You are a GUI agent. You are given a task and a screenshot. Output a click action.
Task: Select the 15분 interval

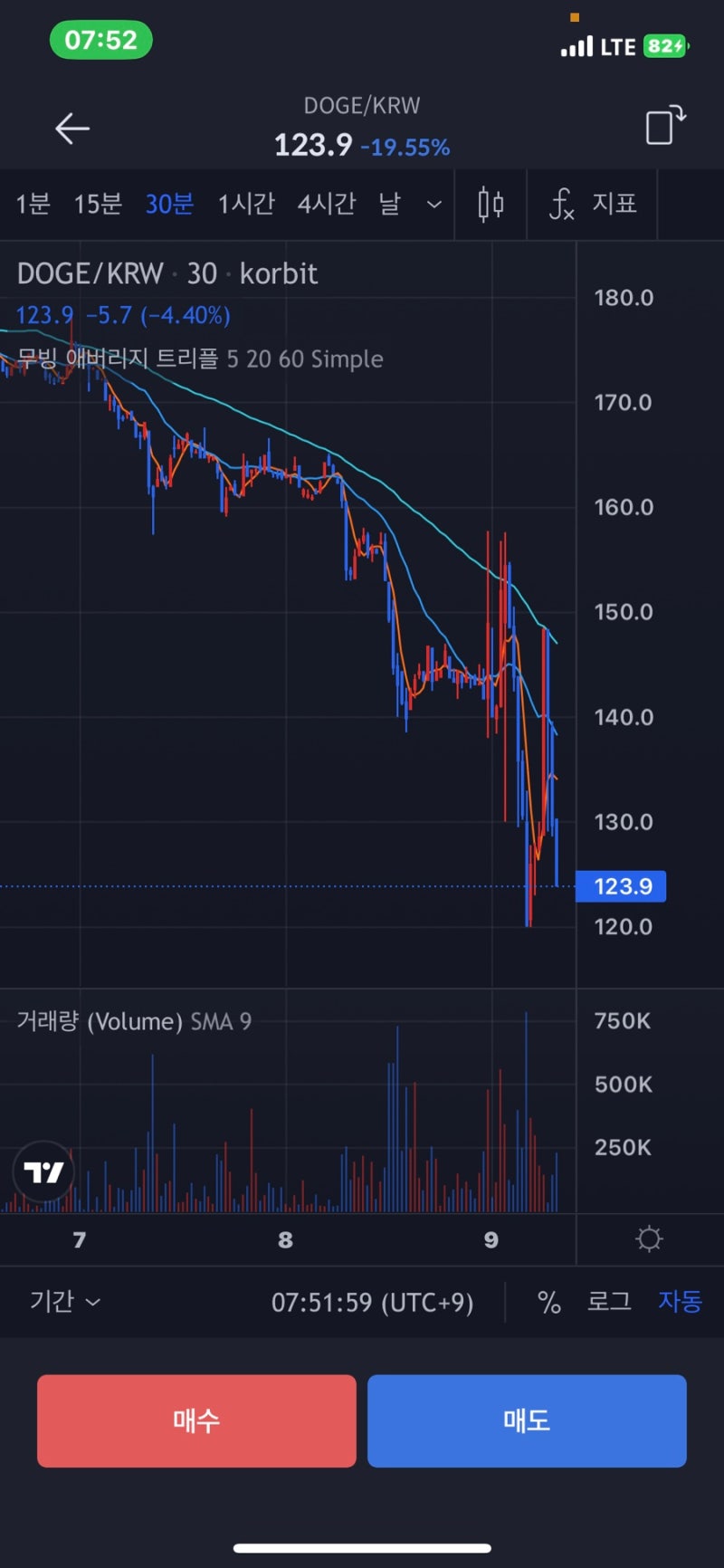pyautogui.click(x=98, y=204)
